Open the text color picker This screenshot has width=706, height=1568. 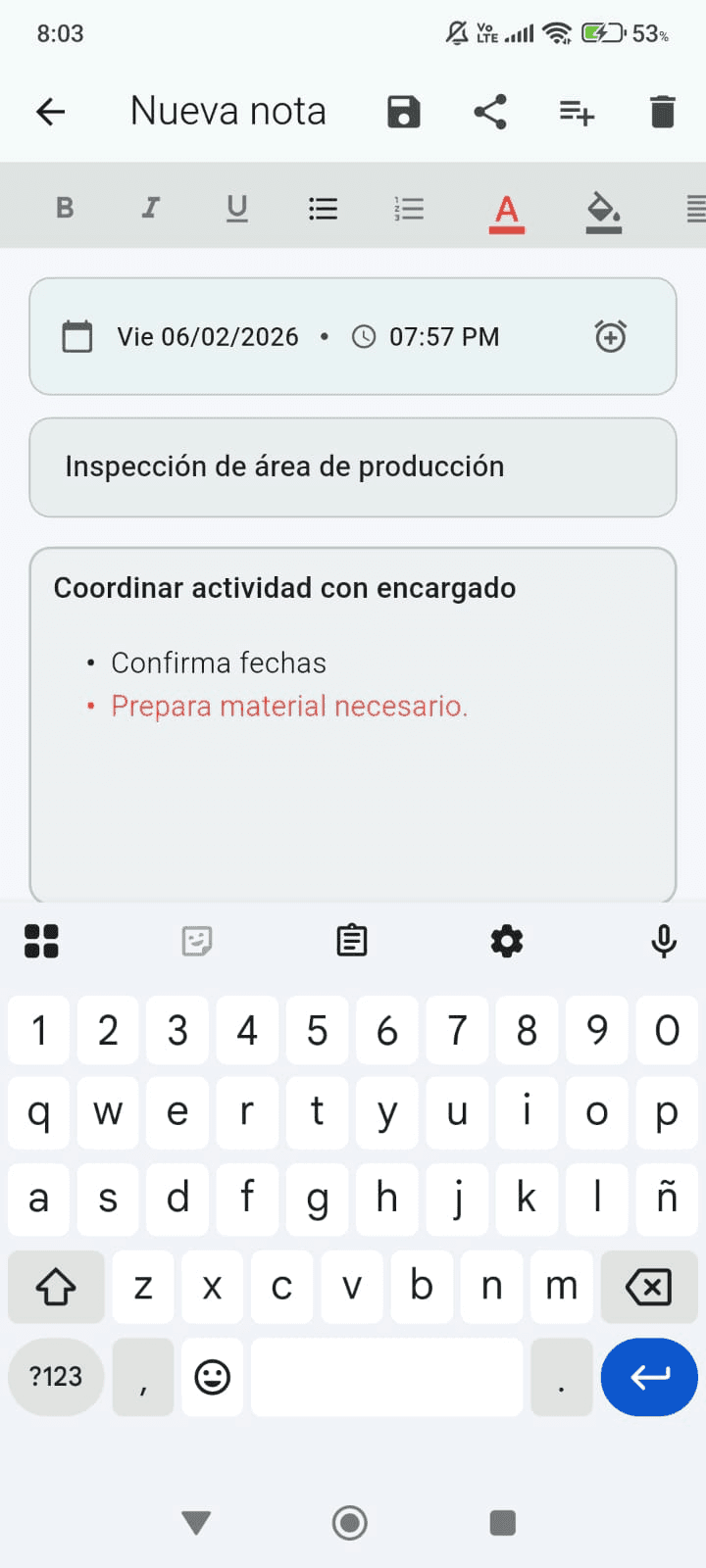click(x=506, y=207)
